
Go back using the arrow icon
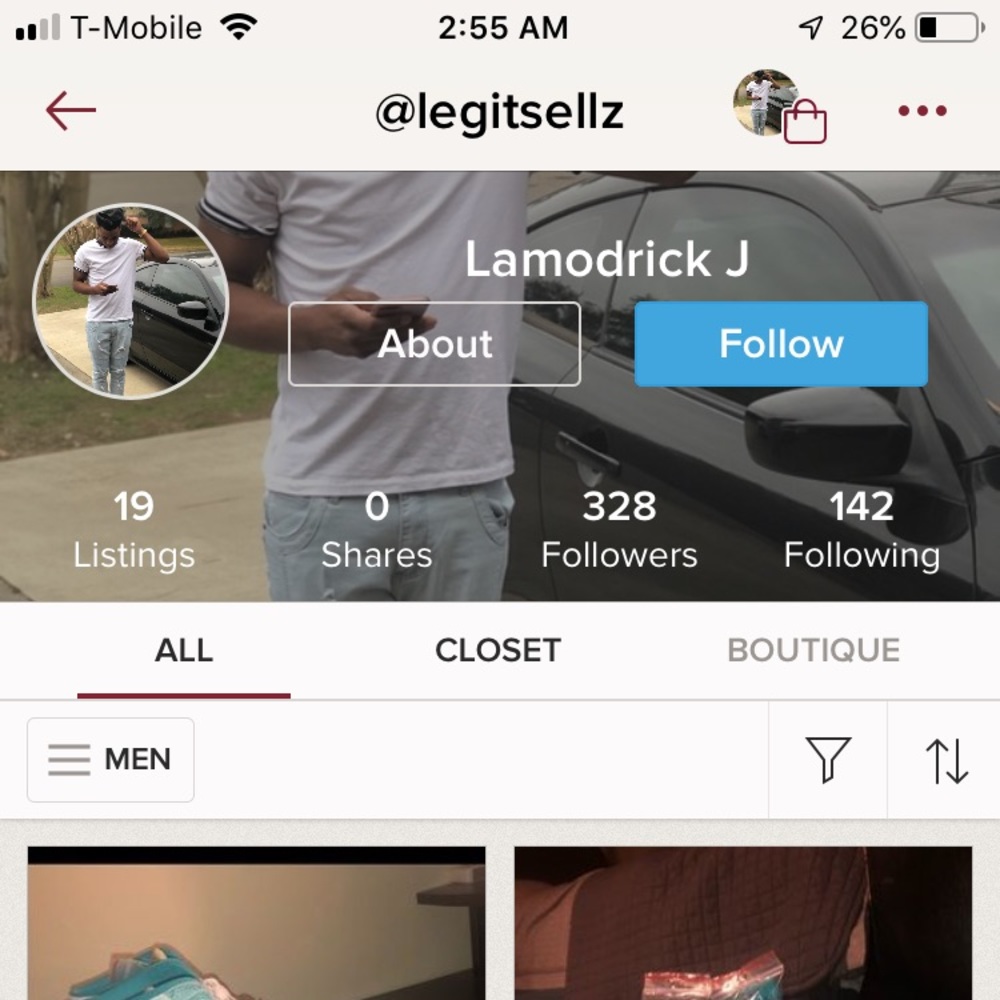pos(70,110)
